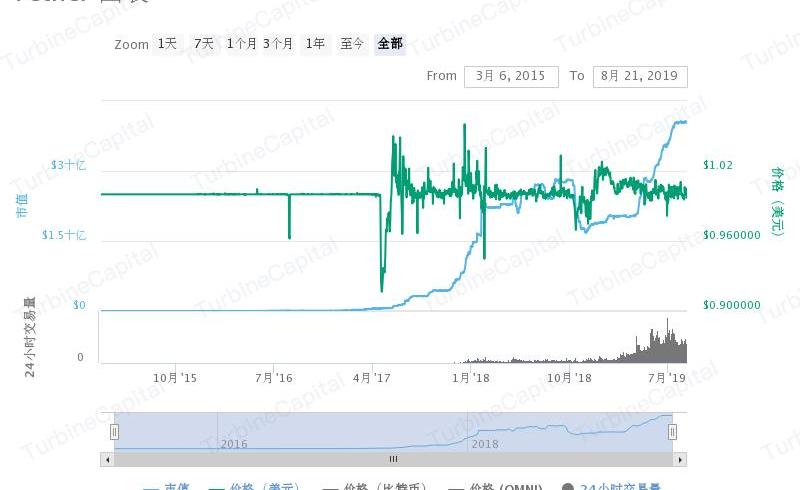Select the 1天 zoom range

point(167,44)
